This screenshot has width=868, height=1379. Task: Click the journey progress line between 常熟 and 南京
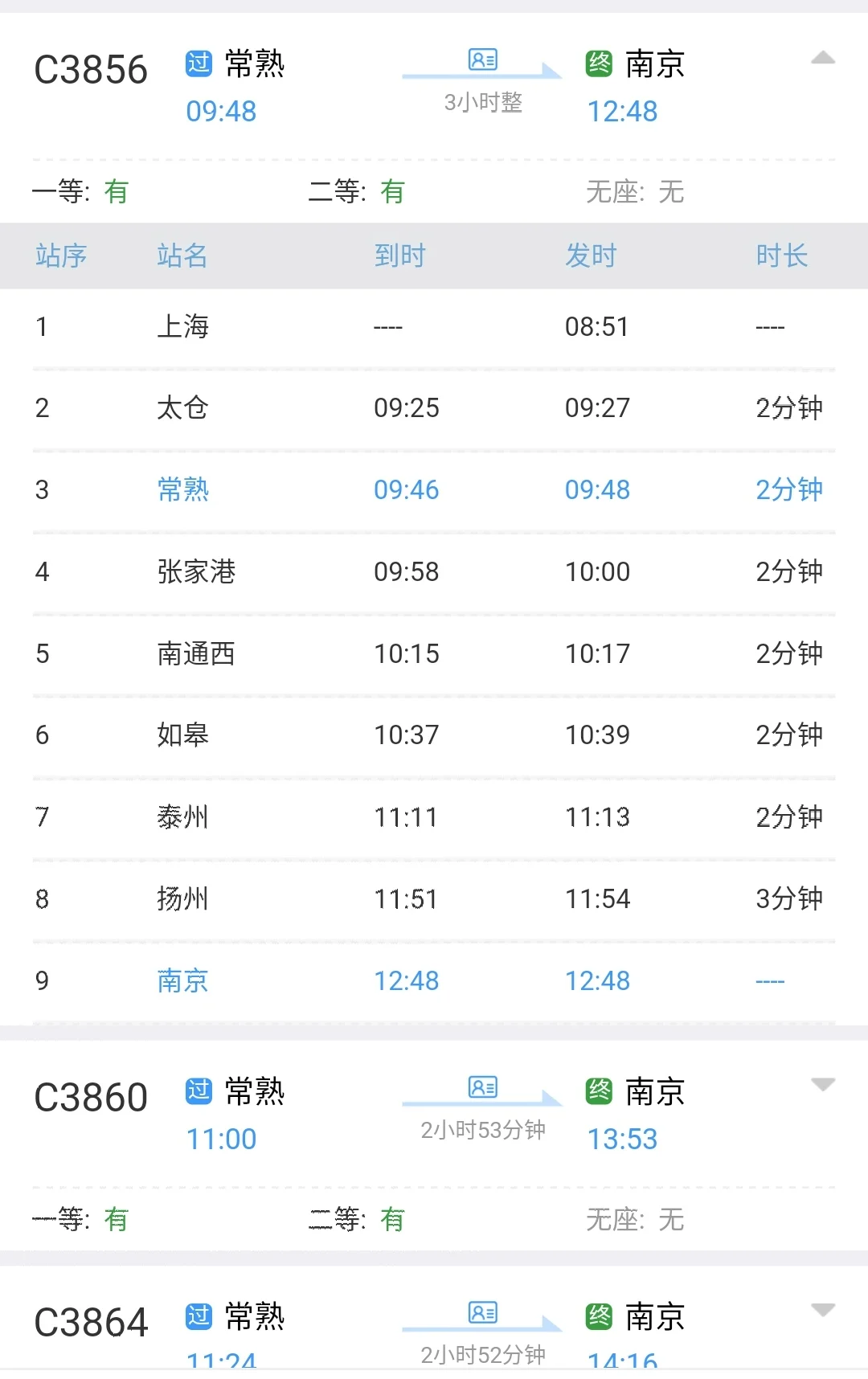pyautogui.click(x=481, y=76)
